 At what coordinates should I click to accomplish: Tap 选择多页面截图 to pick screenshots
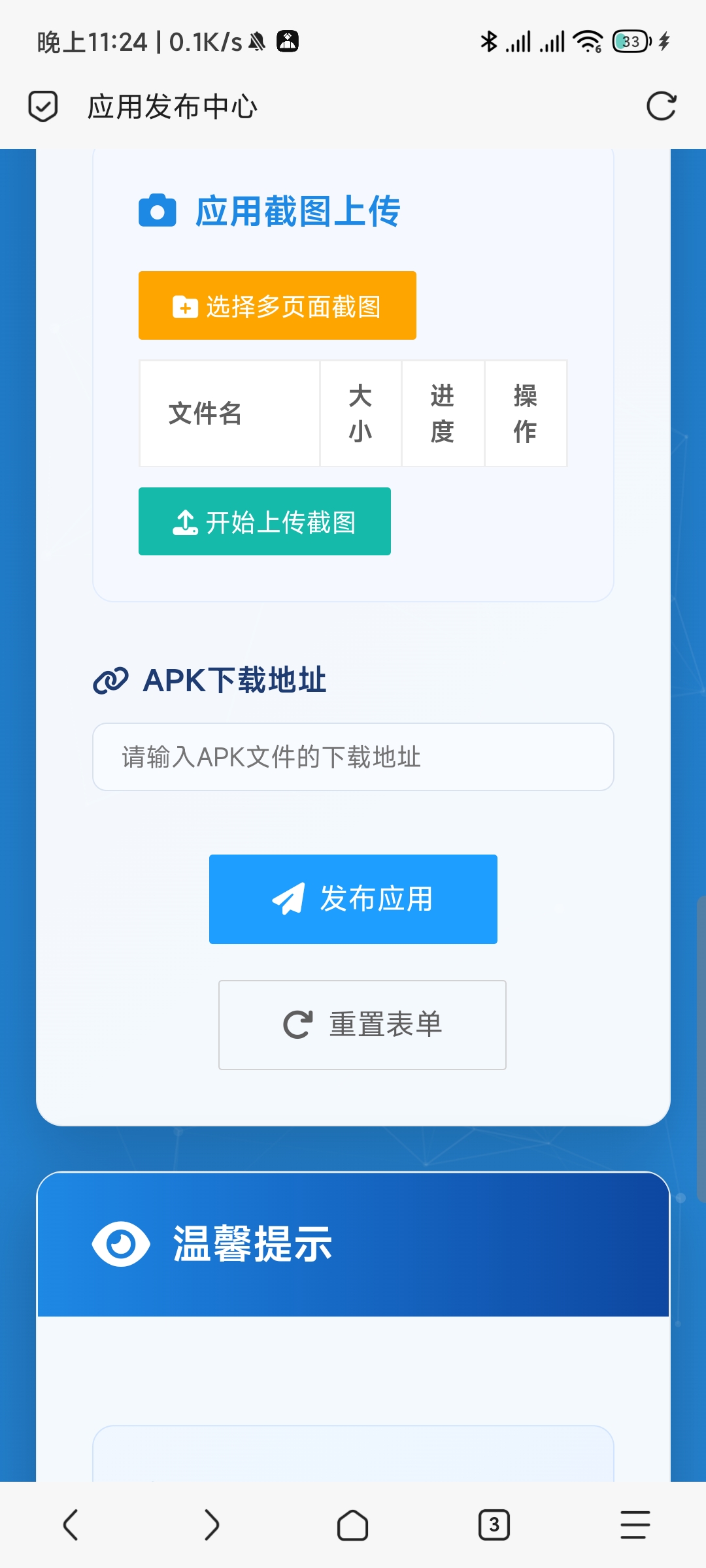277,306
